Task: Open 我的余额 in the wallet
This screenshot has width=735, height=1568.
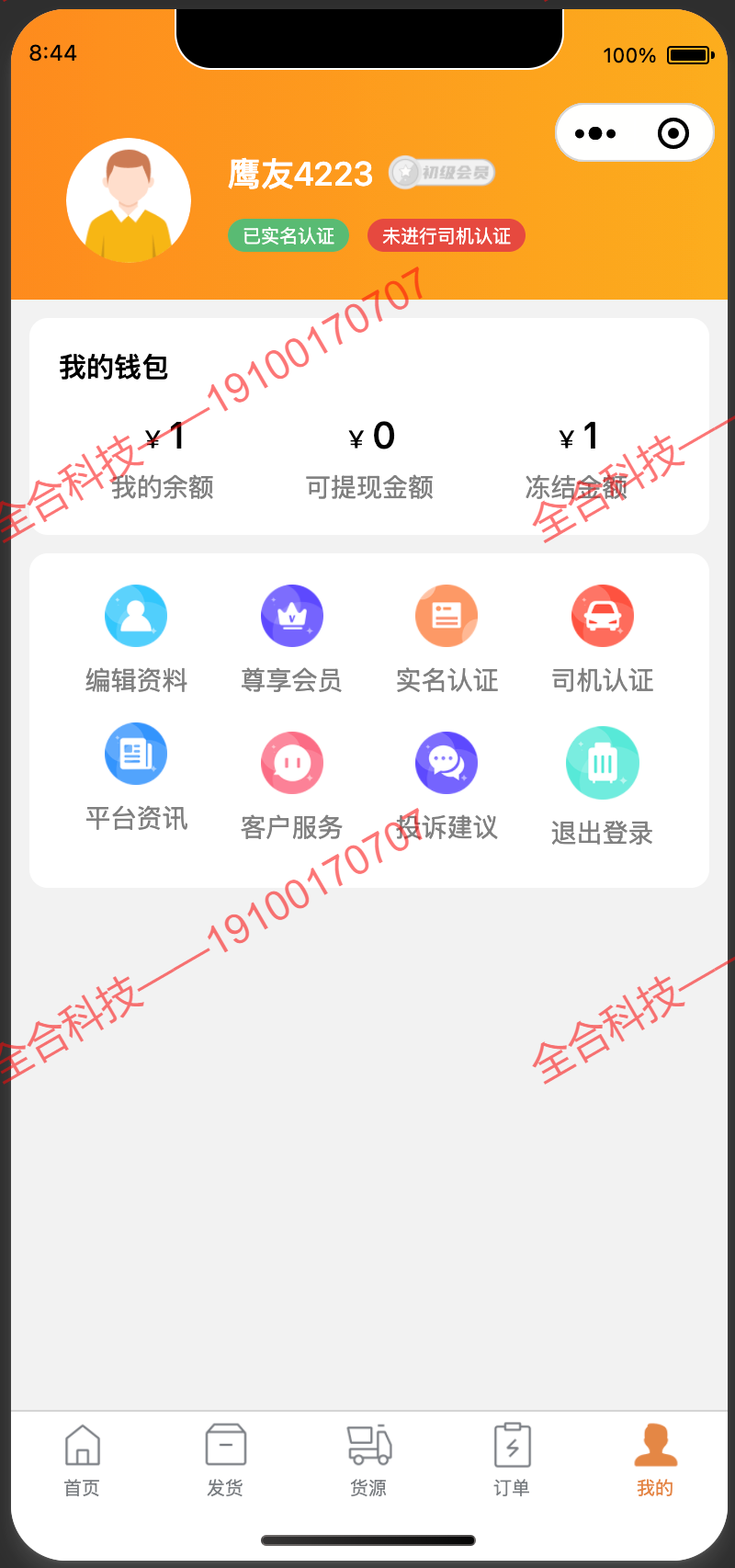Action: click(x=163, y=458)
